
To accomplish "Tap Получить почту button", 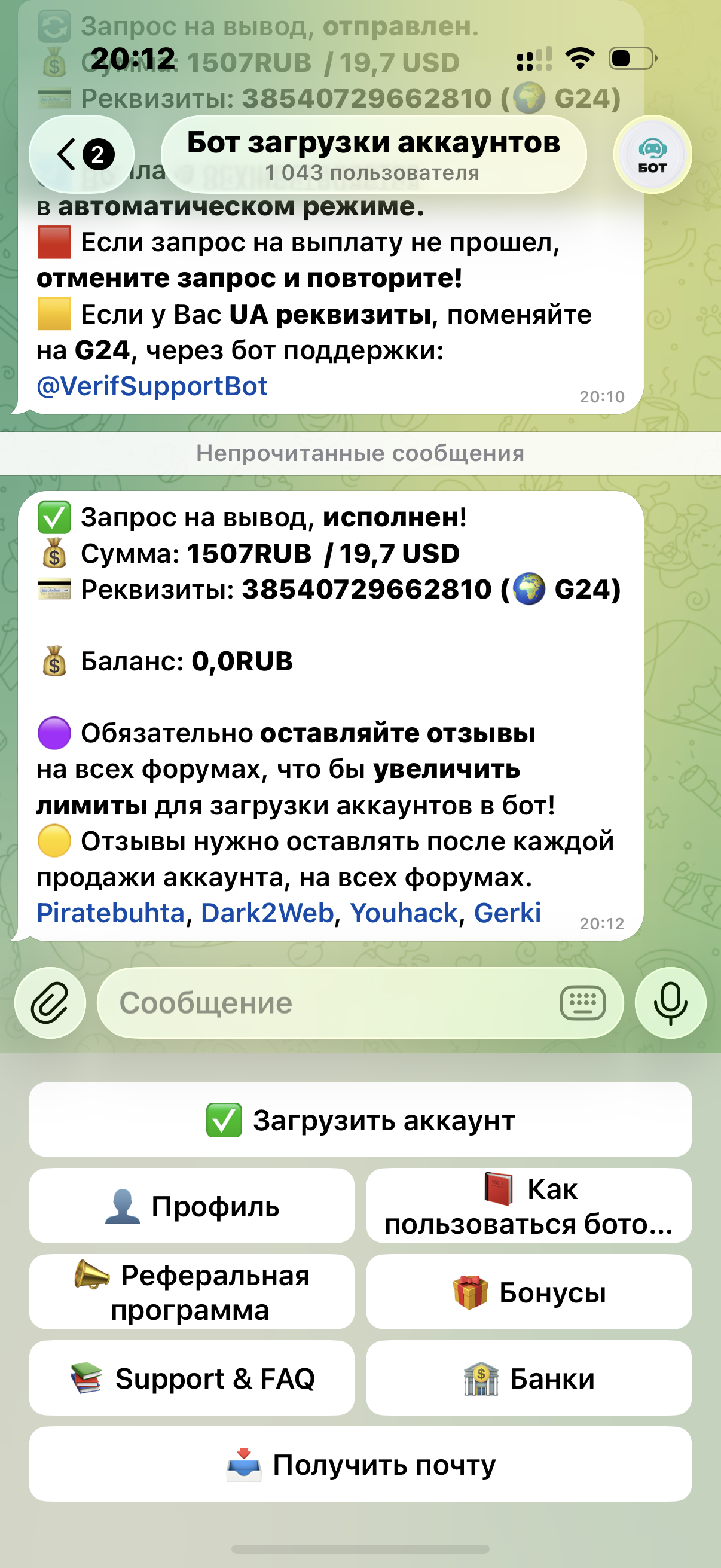I will (x=360, y=1465).
